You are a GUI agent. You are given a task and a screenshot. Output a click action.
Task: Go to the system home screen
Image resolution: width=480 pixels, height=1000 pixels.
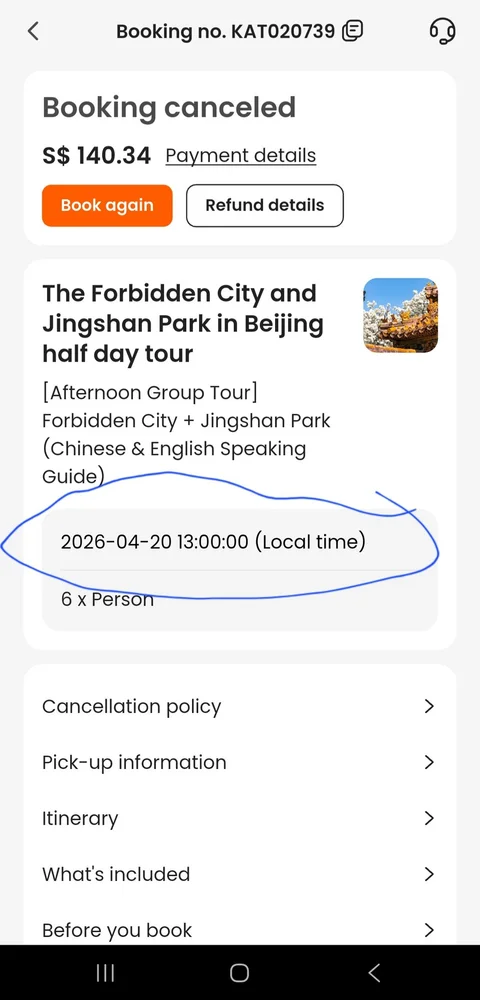pyautogui.click(x=239, y=973)
